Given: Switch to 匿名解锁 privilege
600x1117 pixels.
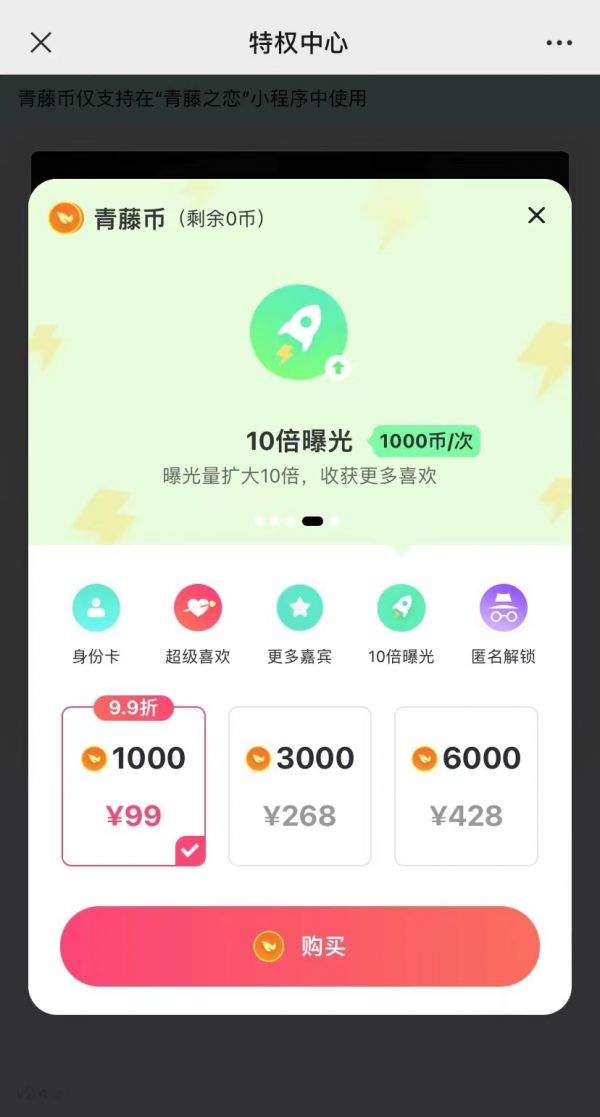Looking at the screenshot, I should 503,624.
